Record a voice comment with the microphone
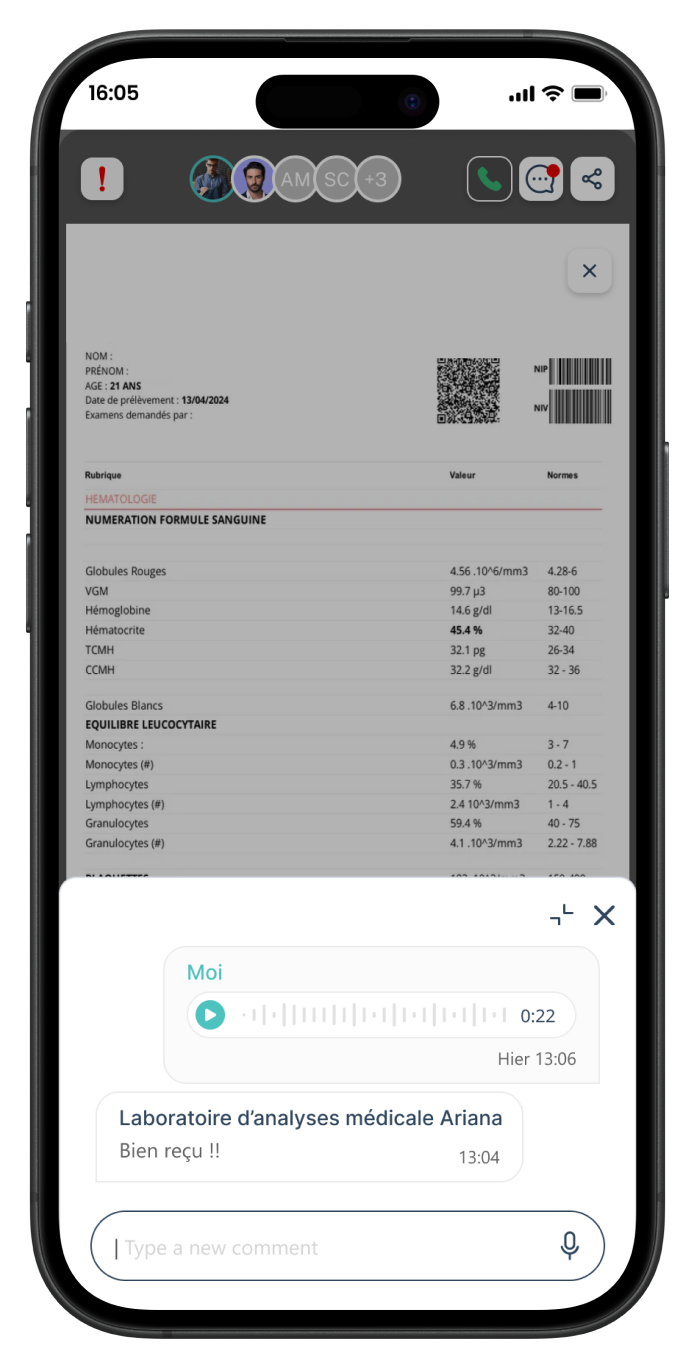The height and width of the screenshot is (1368, 695). (x=569, y=1246)
